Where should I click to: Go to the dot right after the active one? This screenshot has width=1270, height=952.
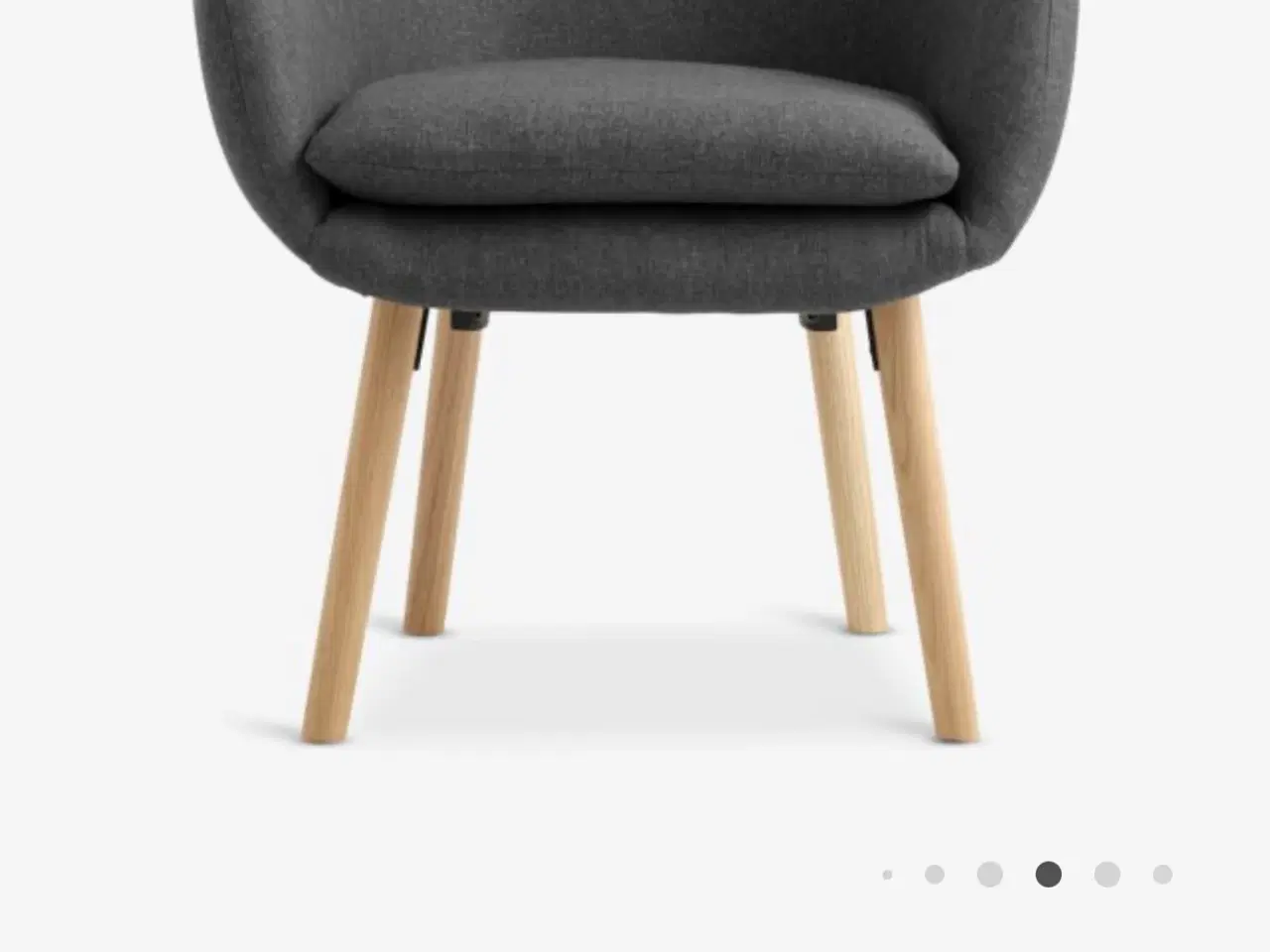tap(1107, 875)
